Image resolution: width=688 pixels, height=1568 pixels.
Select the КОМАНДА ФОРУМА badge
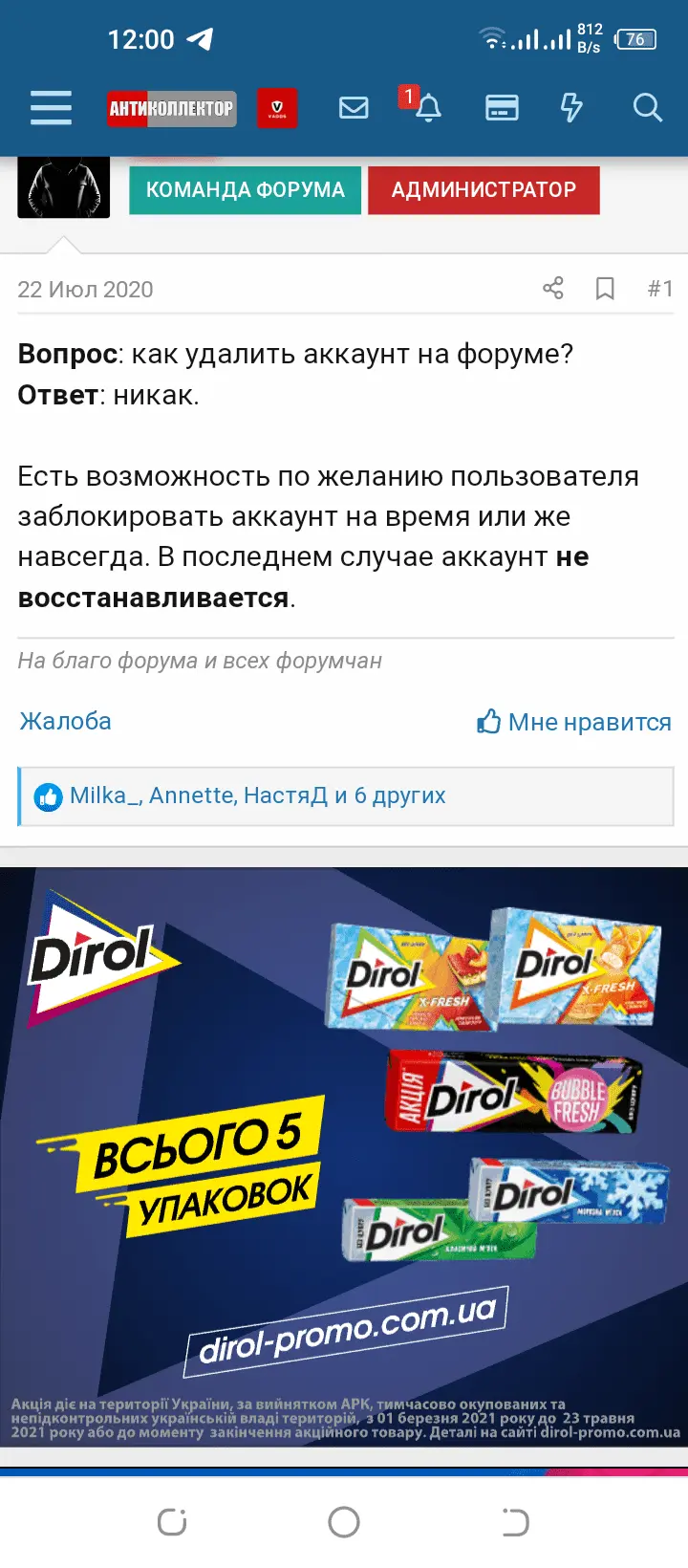245,190
